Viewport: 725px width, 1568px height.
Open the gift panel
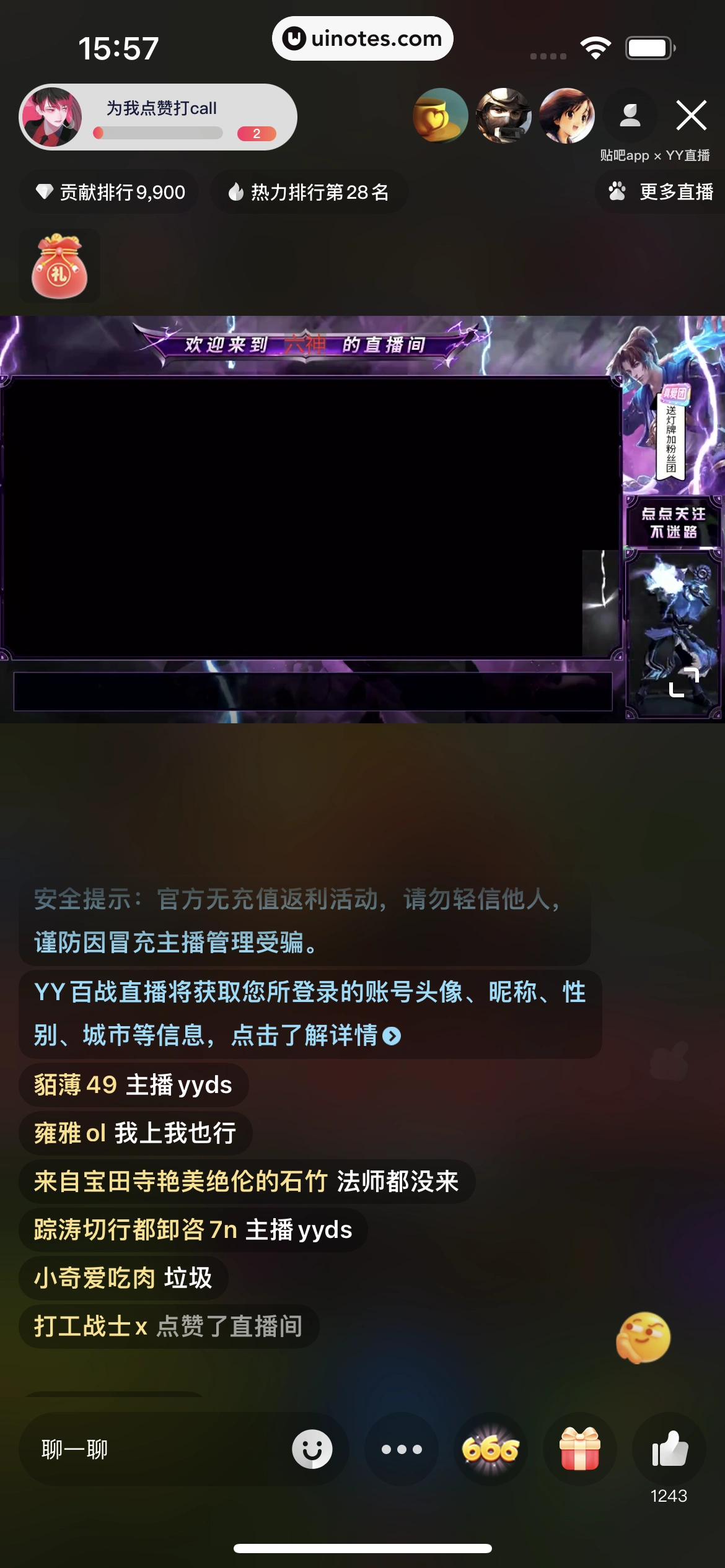click(x=579, y=1449)
